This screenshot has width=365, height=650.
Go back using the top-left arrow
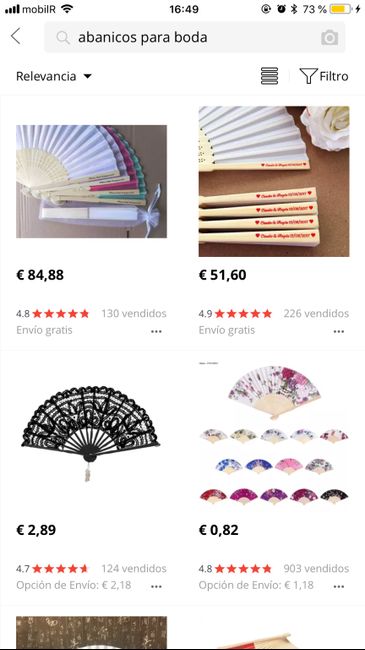[x=16, y=36]
